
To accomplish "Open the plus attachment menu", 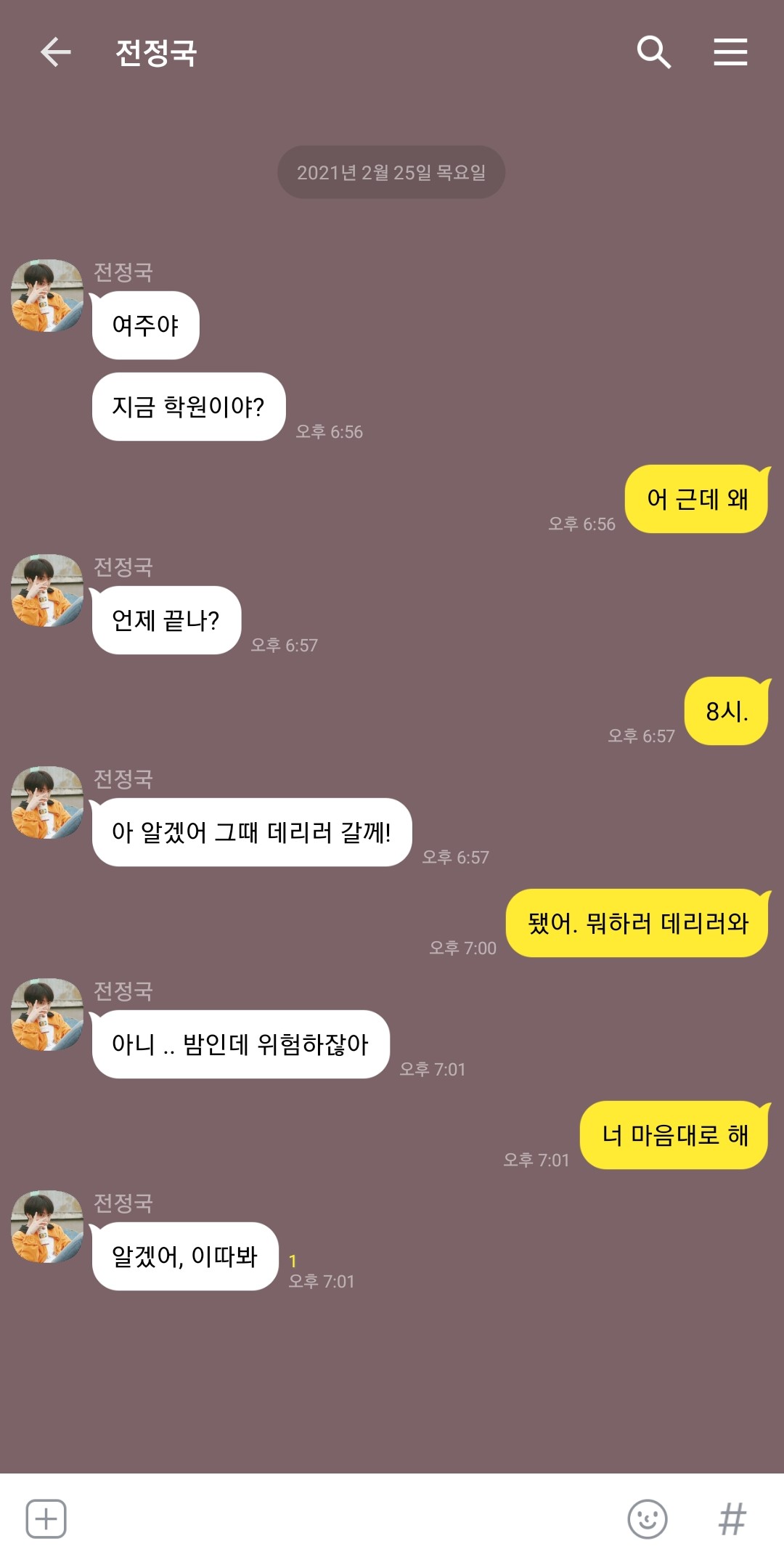I will (x=46, y=1519).
